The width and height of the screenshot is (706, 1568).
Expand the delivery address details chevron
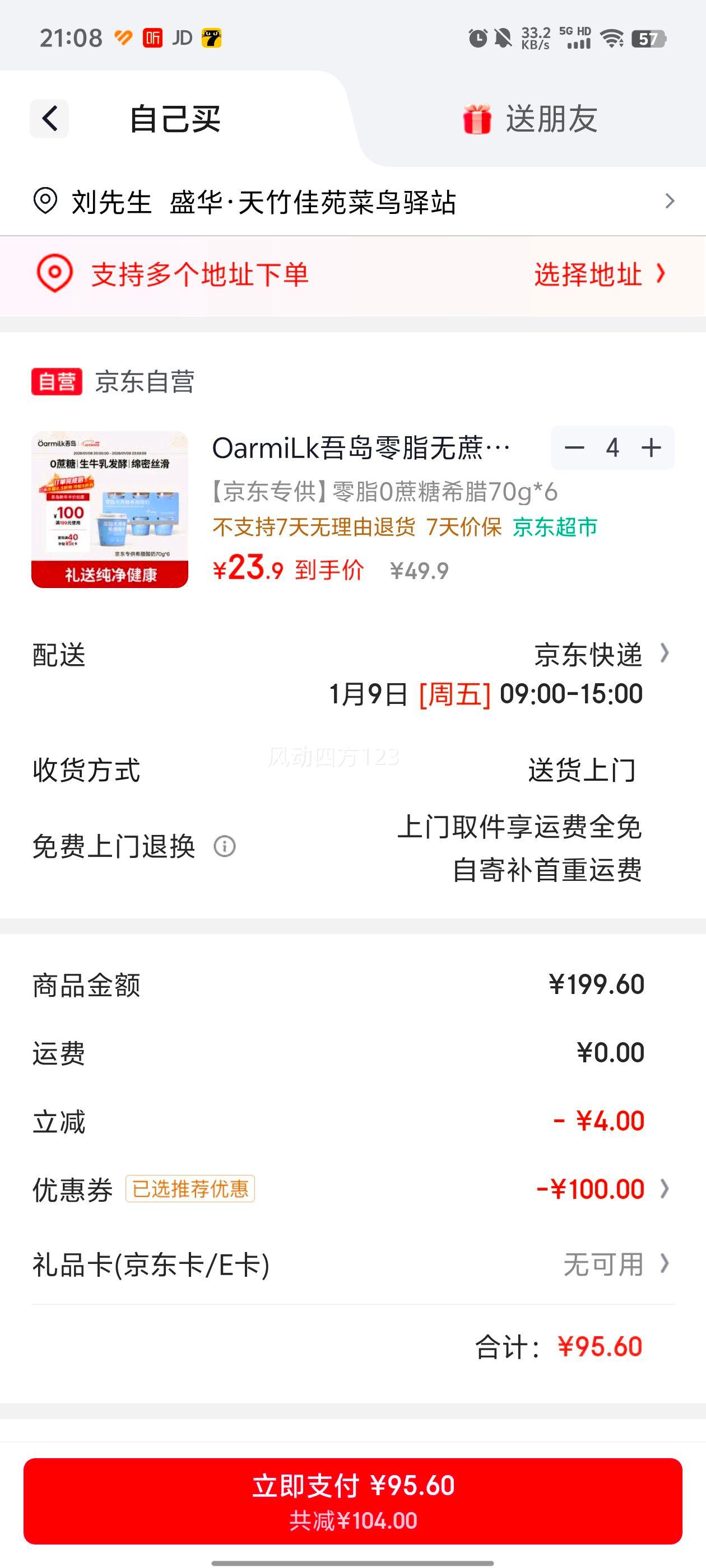671,201
